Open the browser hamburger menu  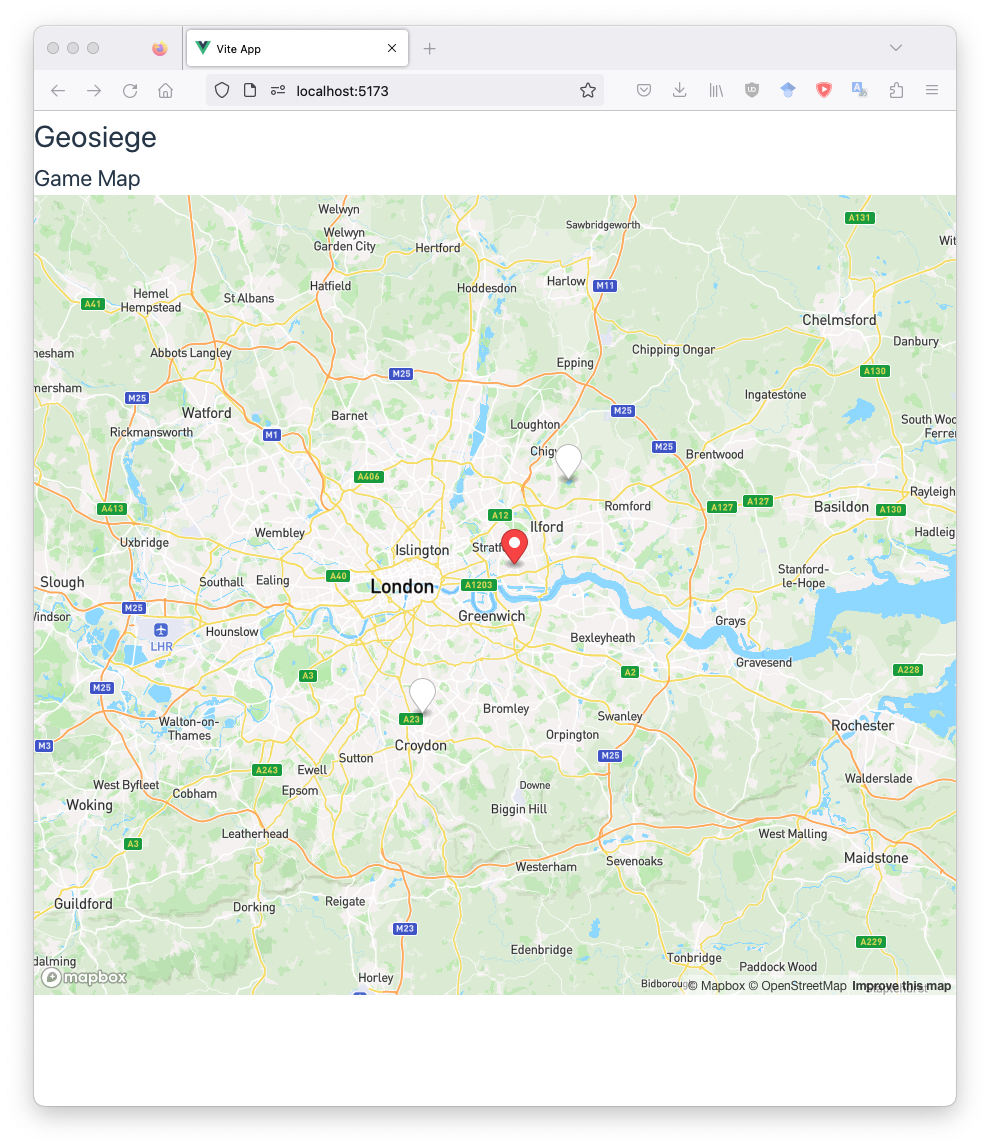(932, 91)
